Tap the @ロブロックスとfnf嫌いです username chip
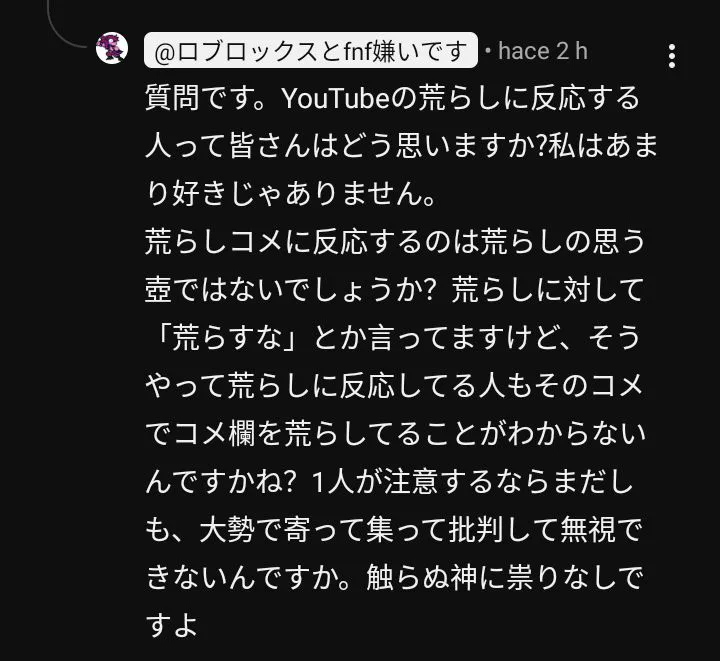 [311, 50]
